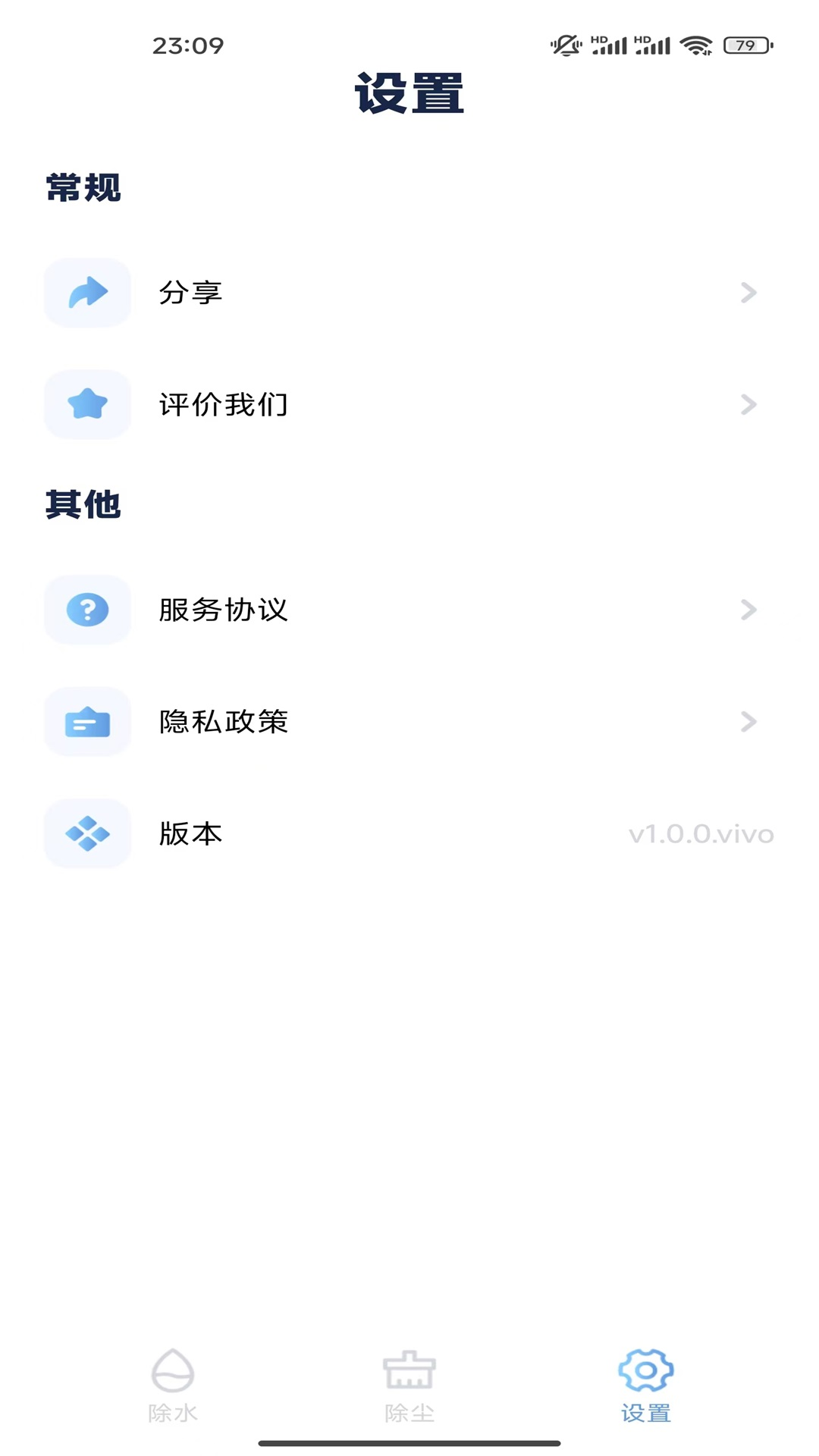The width and height of the screenshot is (819, 1456).
Task: Click the star icon beside 评价我们
Action: [87, 405]
